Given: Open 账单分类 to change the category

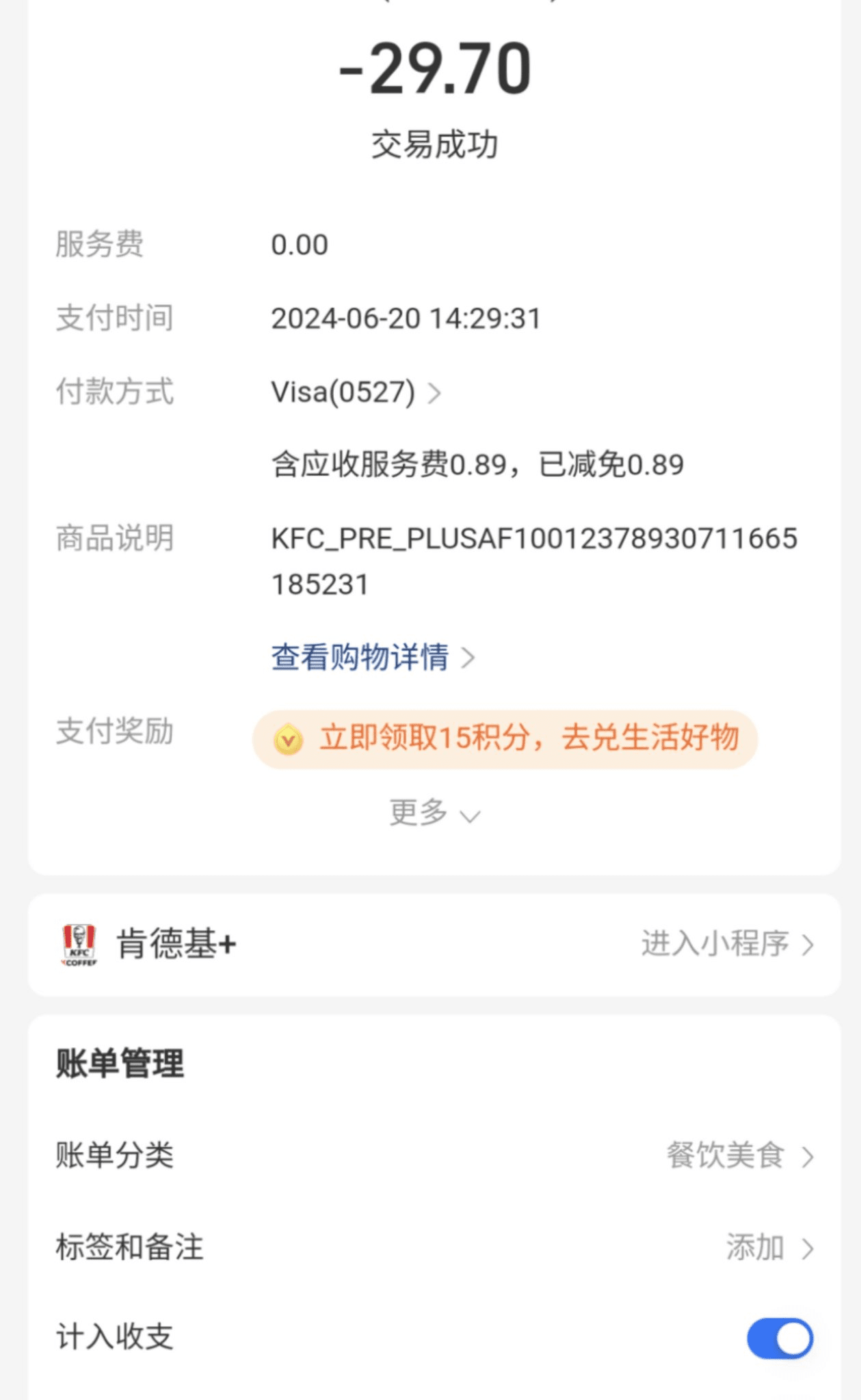Looking at the screenshot, I should point(739,1156).
